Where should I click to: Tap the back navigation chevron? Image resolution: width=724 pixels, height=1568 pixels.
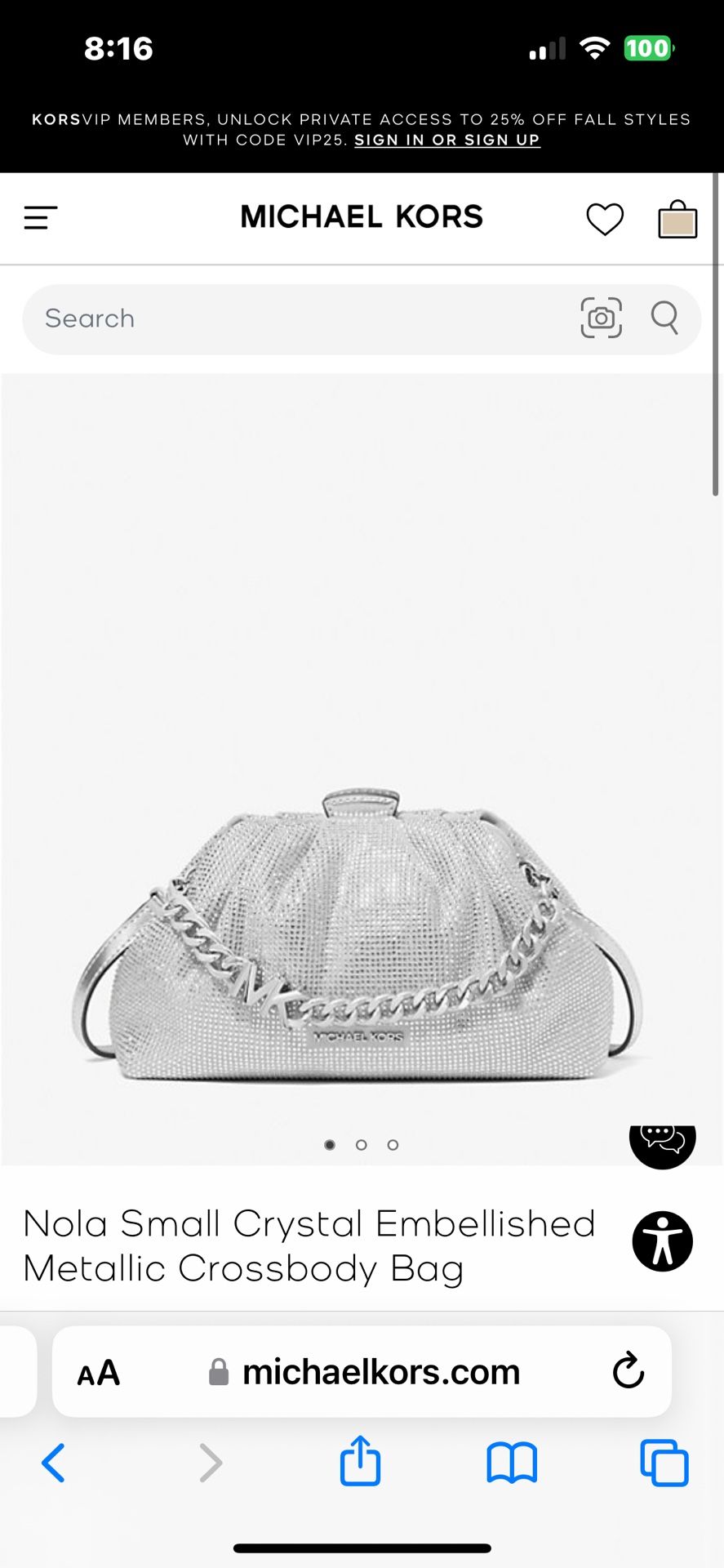point(54,1463)
